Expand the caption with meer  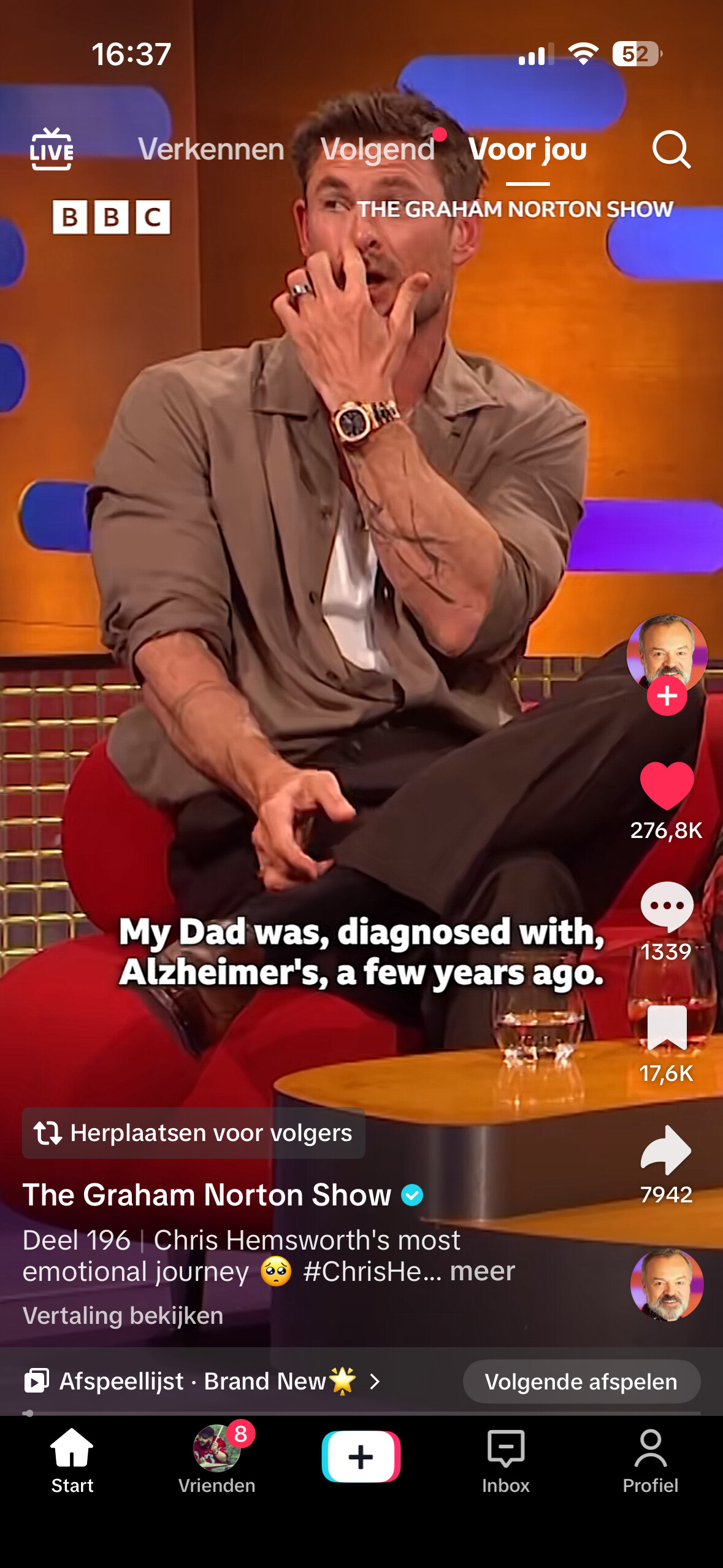(483, 1271)
